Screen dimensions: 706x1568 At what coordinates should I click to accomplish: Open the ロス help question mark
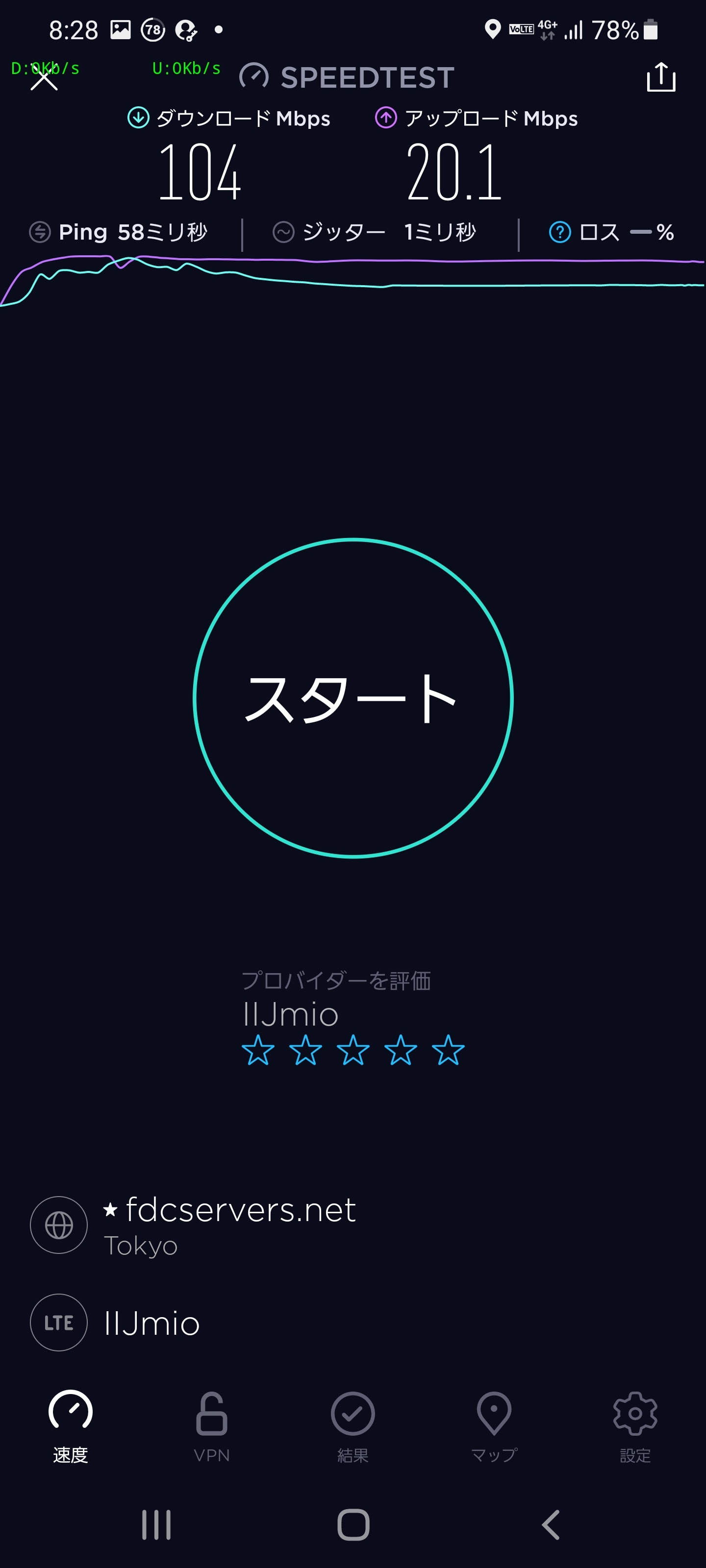pyautogui.click(x=560, y=232)
